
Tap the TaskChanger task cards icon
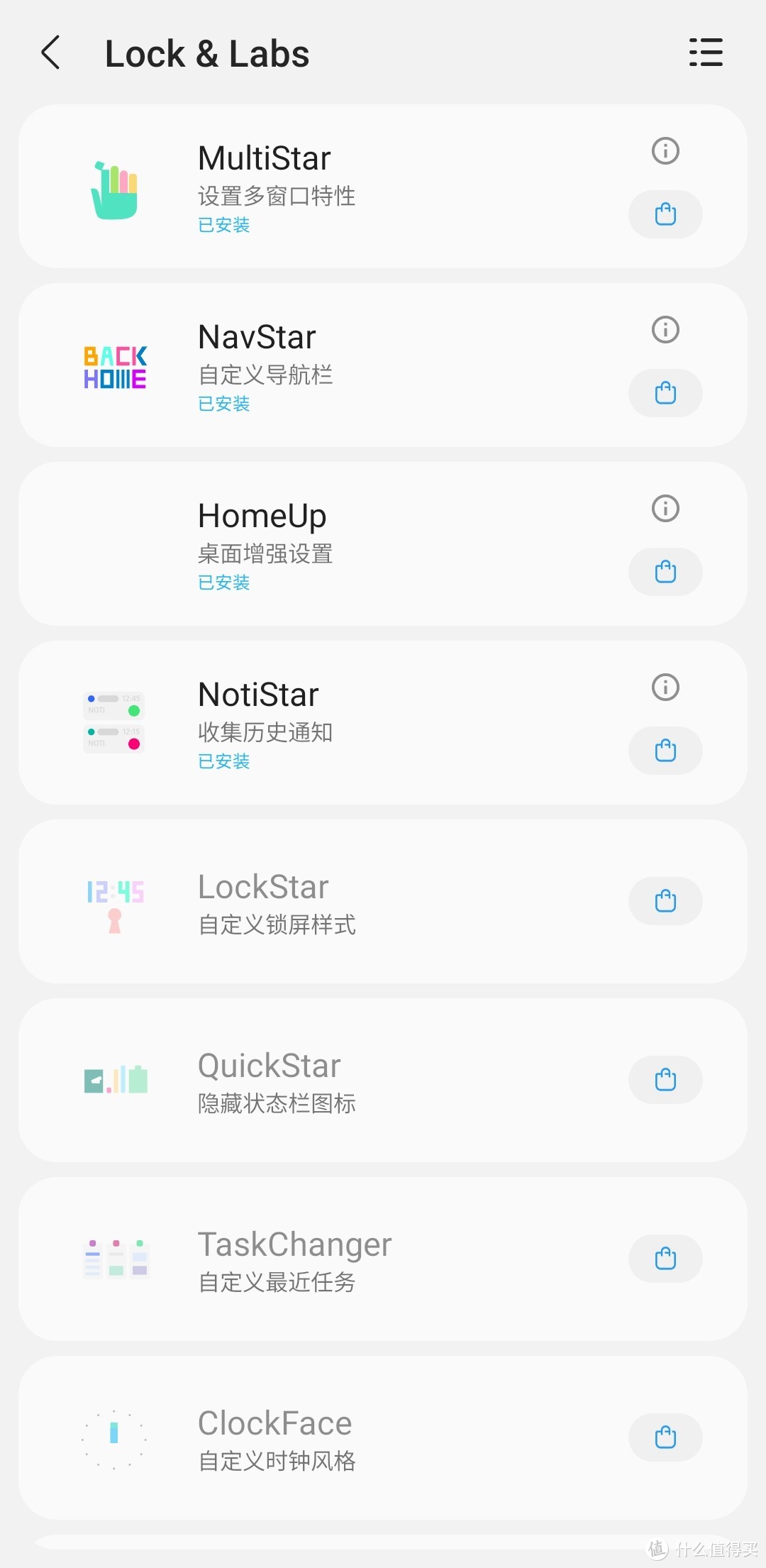pyautogui.click(x=116, y=1258)
